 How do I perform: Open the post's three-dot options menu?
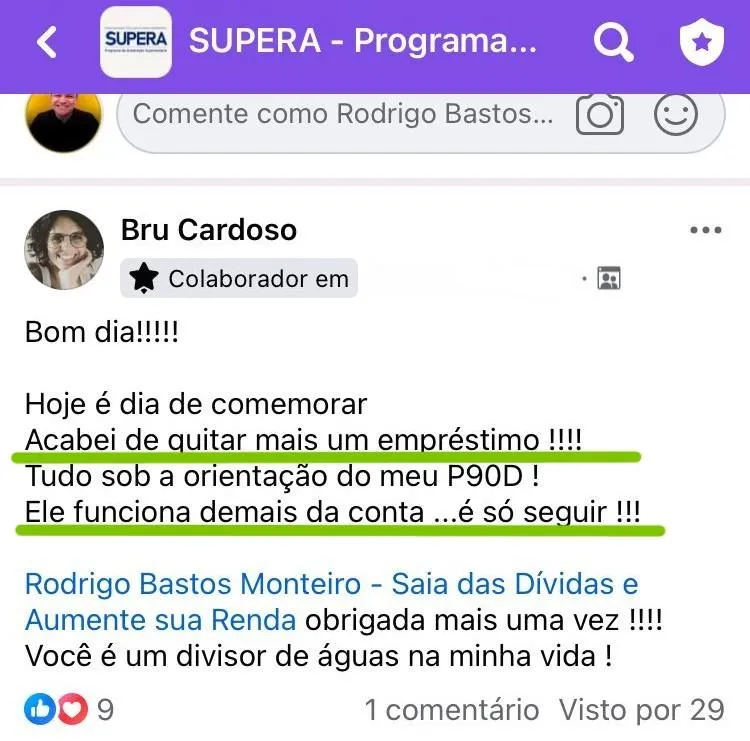(705, 230)
